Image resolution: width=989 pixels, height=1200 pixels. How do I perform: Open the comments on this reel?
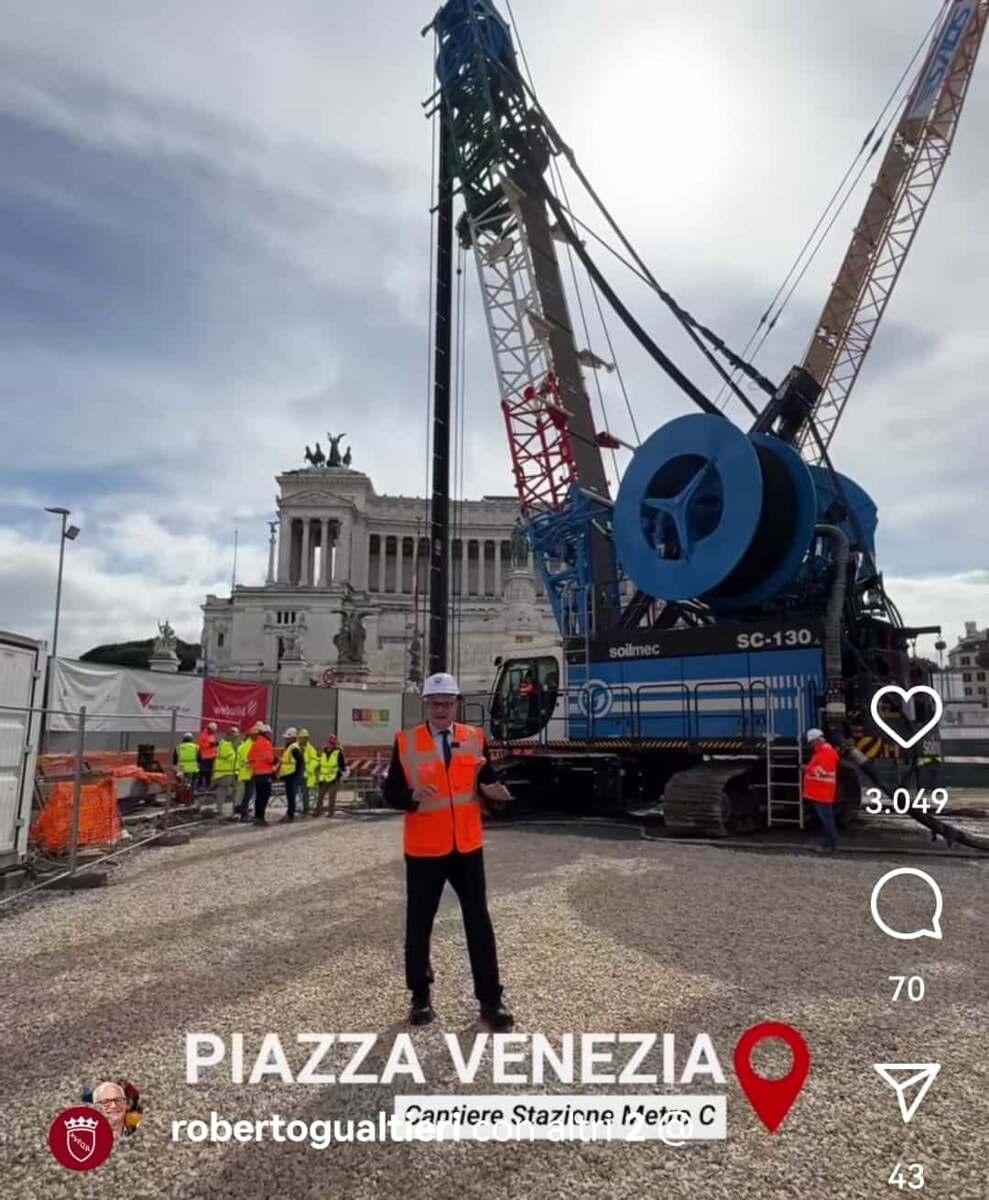[906, 903]
